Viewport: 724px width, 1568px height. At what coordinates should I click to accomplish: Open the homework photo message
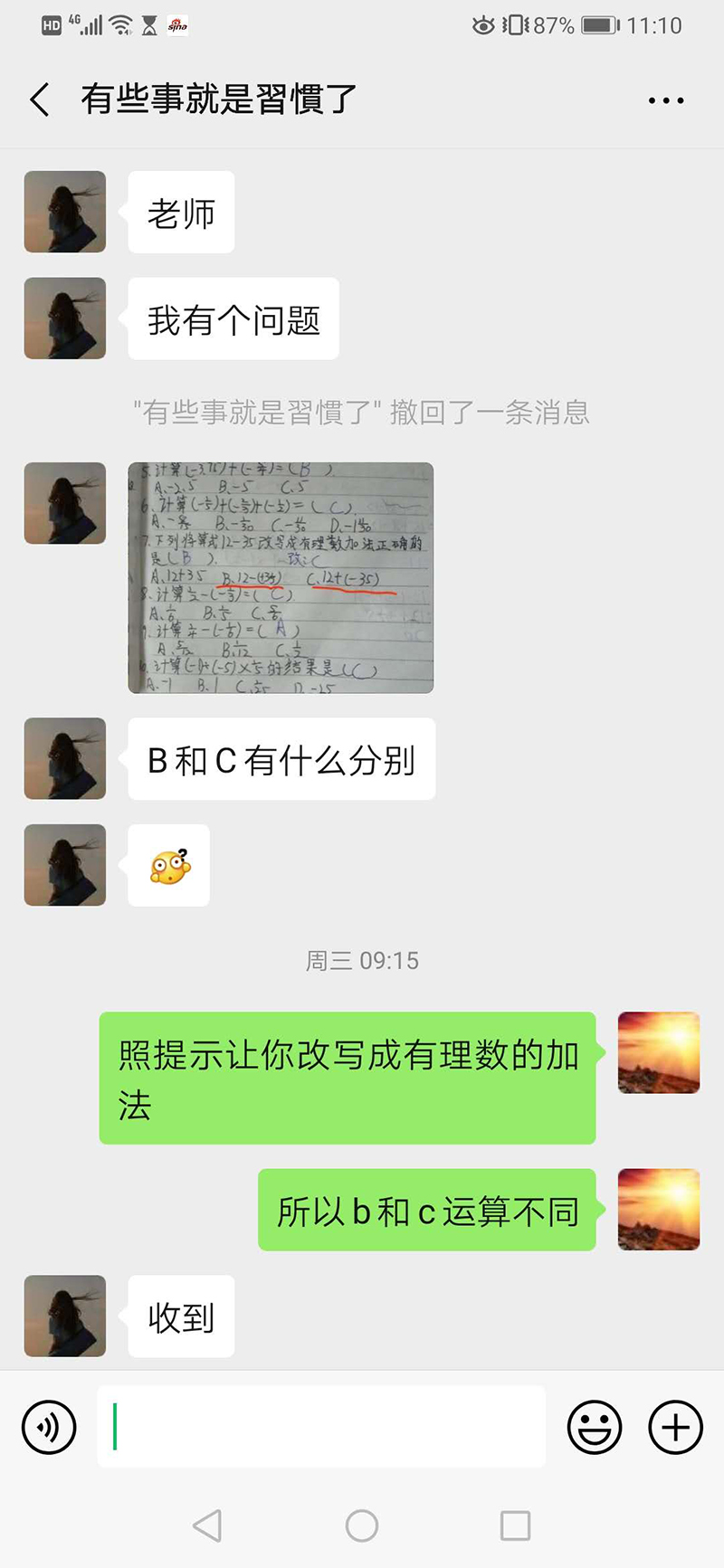pyautogui.click(x=281, y=577)
